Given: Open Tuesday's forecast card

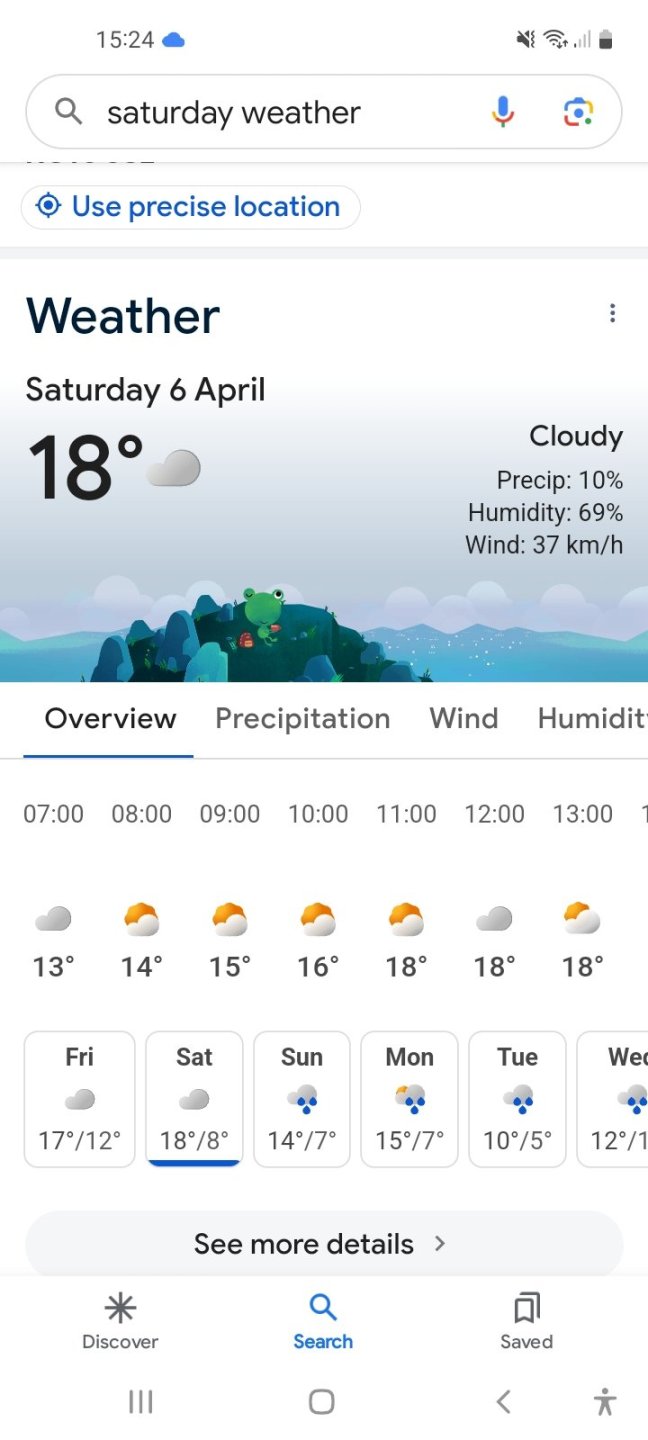Looking at the screenshot, I should tap(517, 1098).
